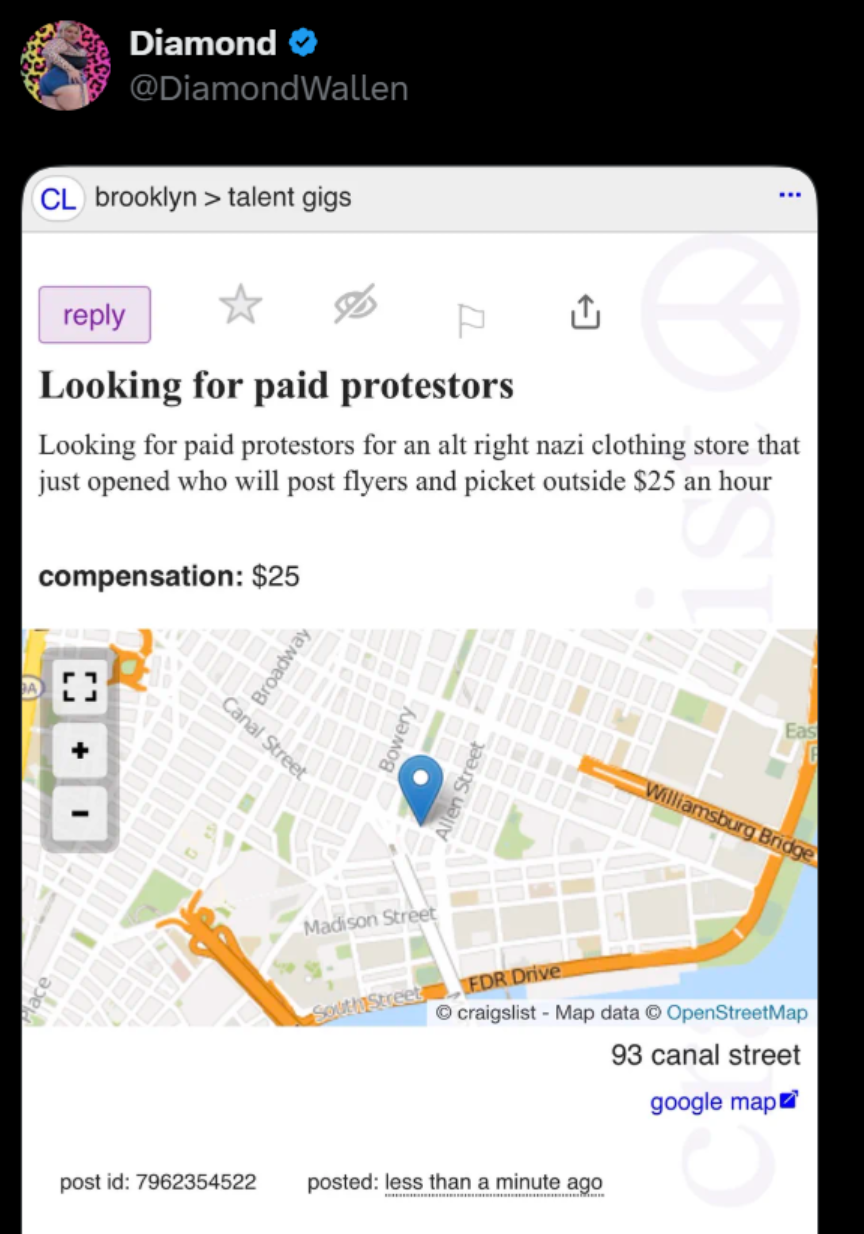The width and height of the screenshot is (864, 1234).
Task: Open Diamond's profile picture
Action: [x=66, y=65]
